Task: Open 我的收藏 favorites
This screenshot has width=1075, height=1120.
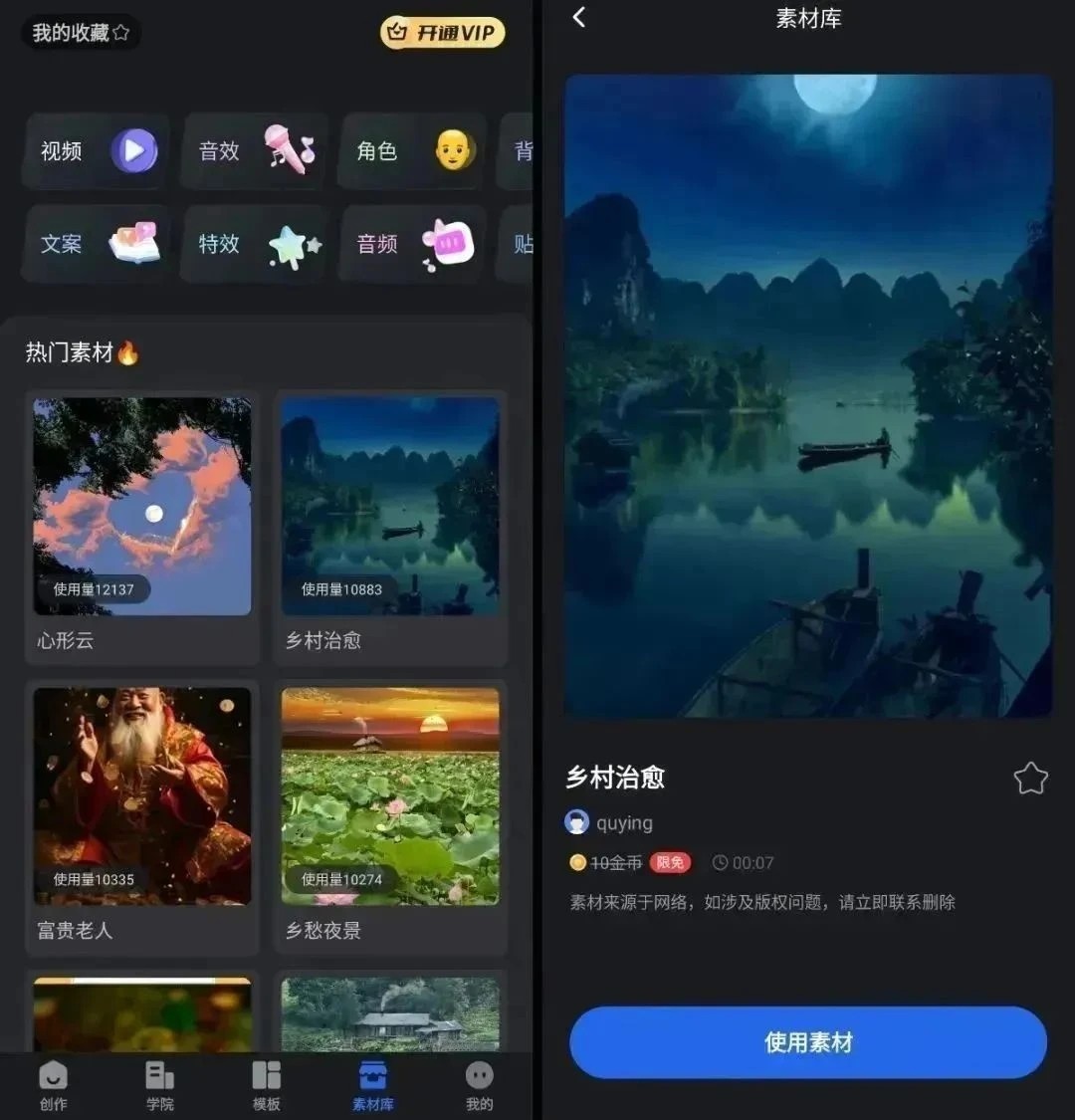Action: tap(81, 33)
